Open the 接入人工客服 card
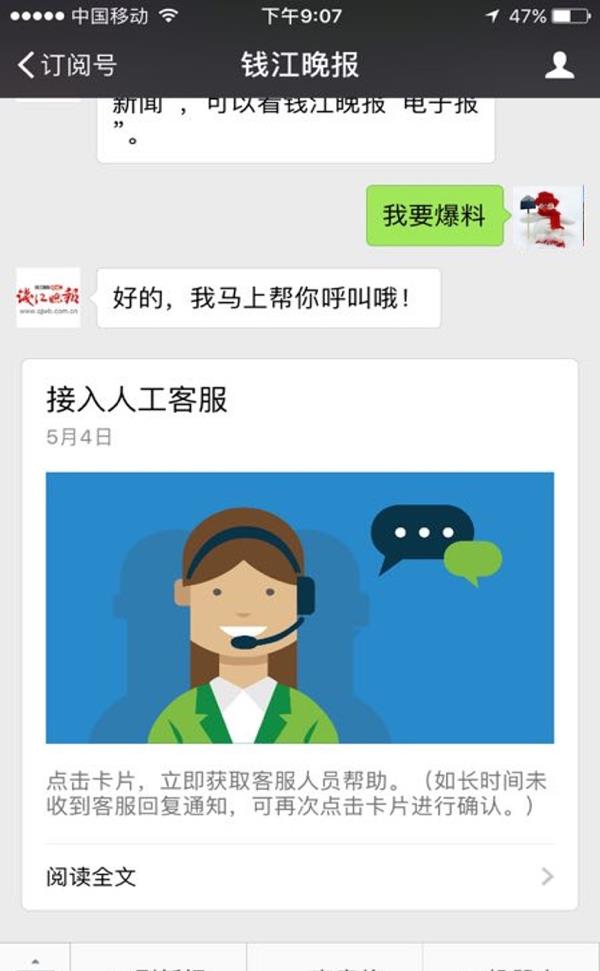 point(300,634)
